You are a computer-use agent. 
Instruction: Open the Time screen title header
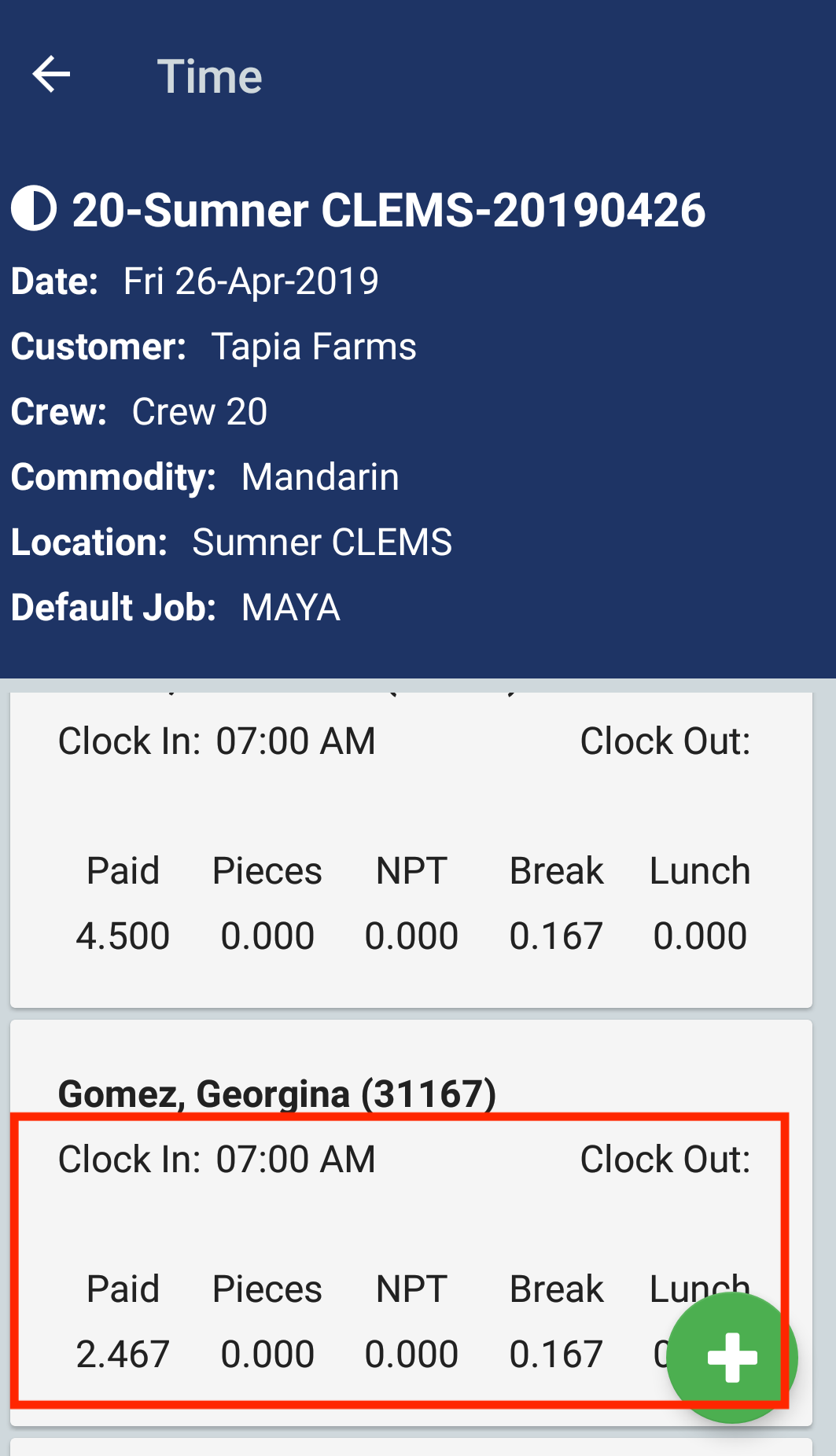pyautogui.click(x=211, y=75)
